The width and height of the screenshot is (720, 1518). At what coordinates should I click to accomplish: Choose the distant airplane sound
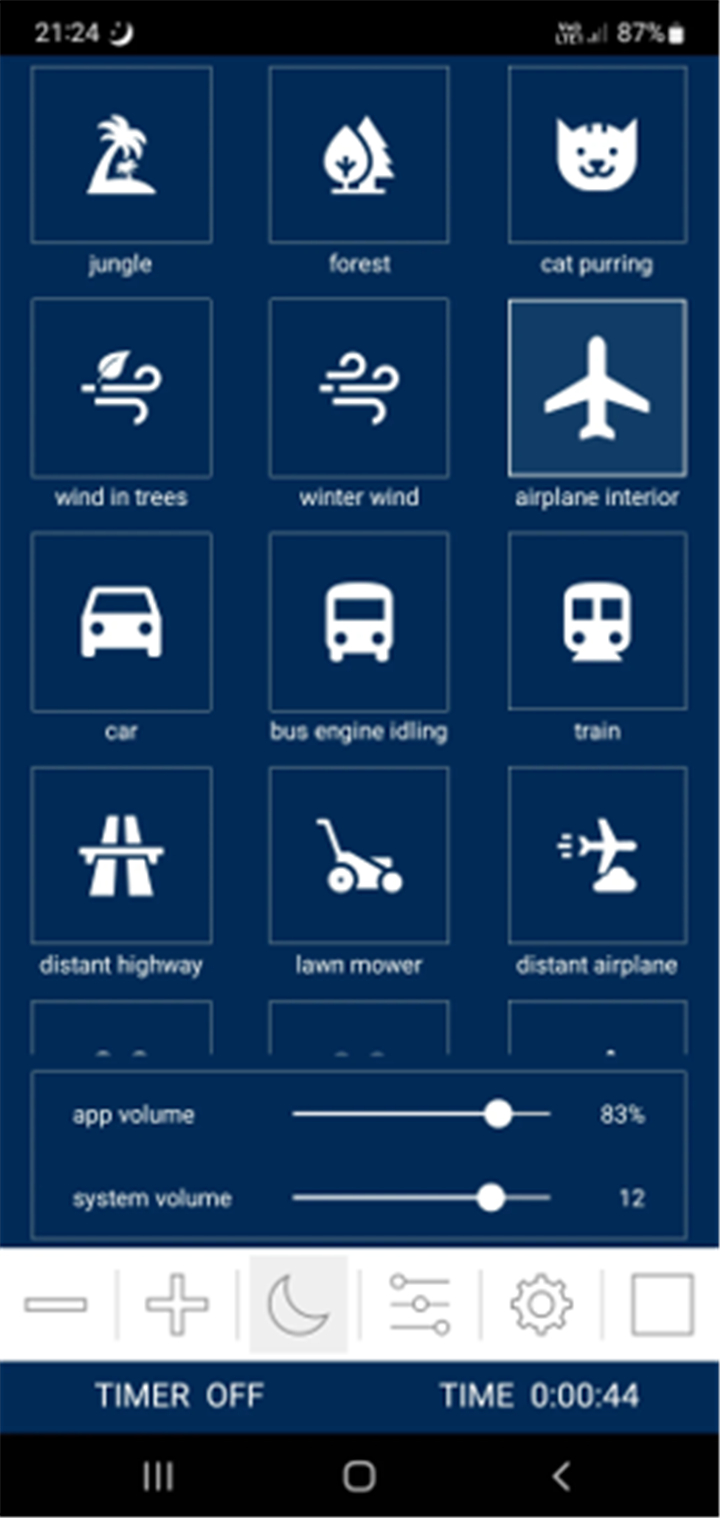tap(597, 856)
